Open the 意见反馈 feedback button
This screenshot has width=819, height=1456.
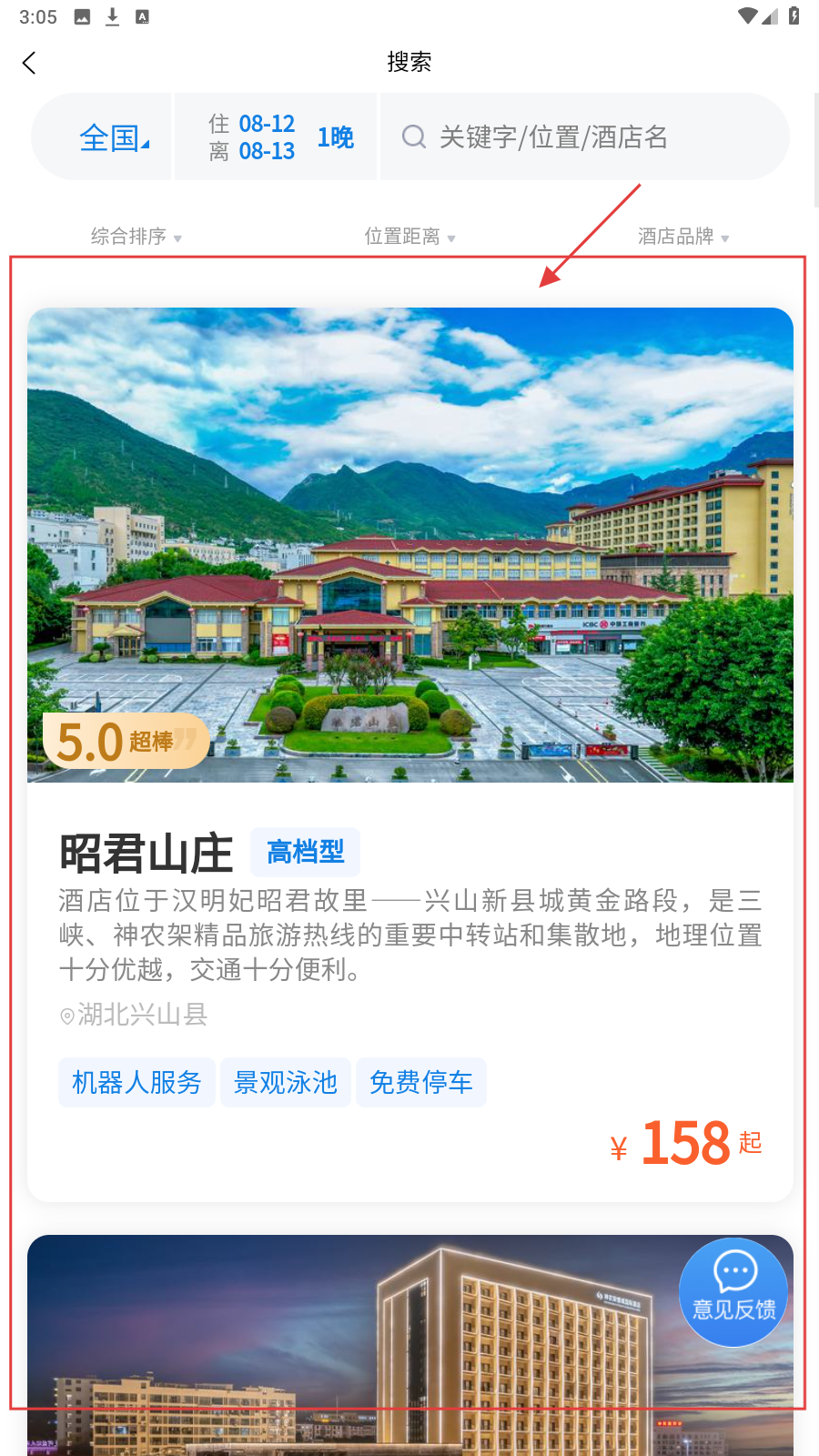(x=733, y=1292)
